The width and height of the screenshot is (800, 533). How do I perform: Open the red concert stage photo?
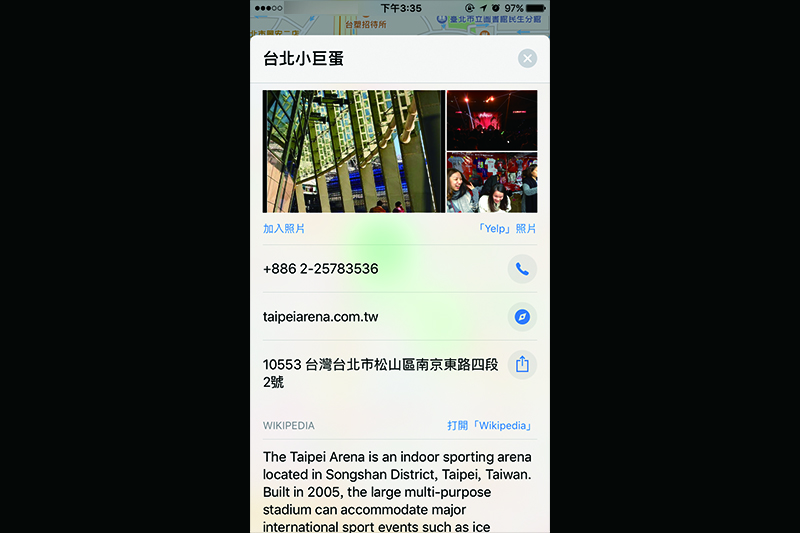pyautogui.click(x=492, y=119)
